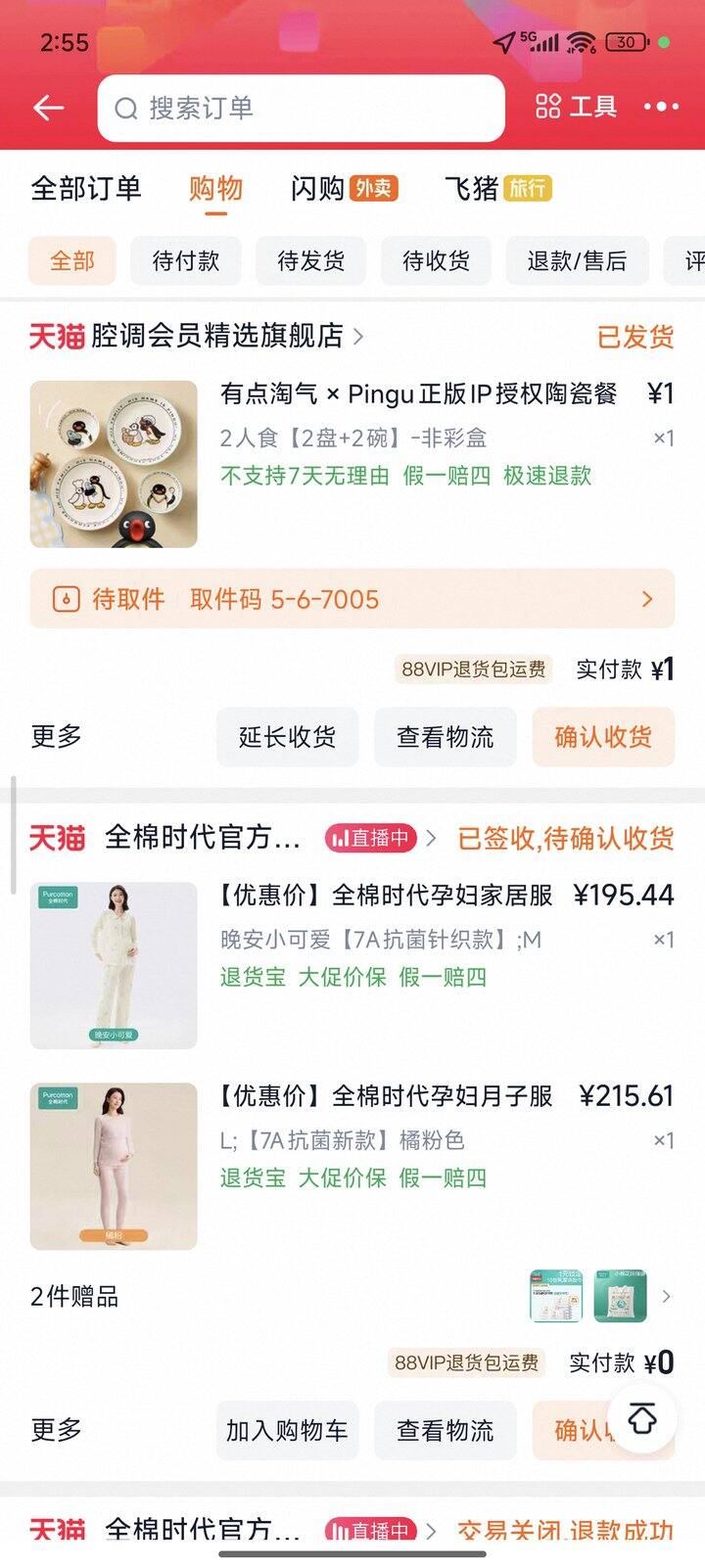Open the 待取件 pickup code banner
Viewport: 705px width, 1568px height.
pyautogui.click(x=352, y=599)
